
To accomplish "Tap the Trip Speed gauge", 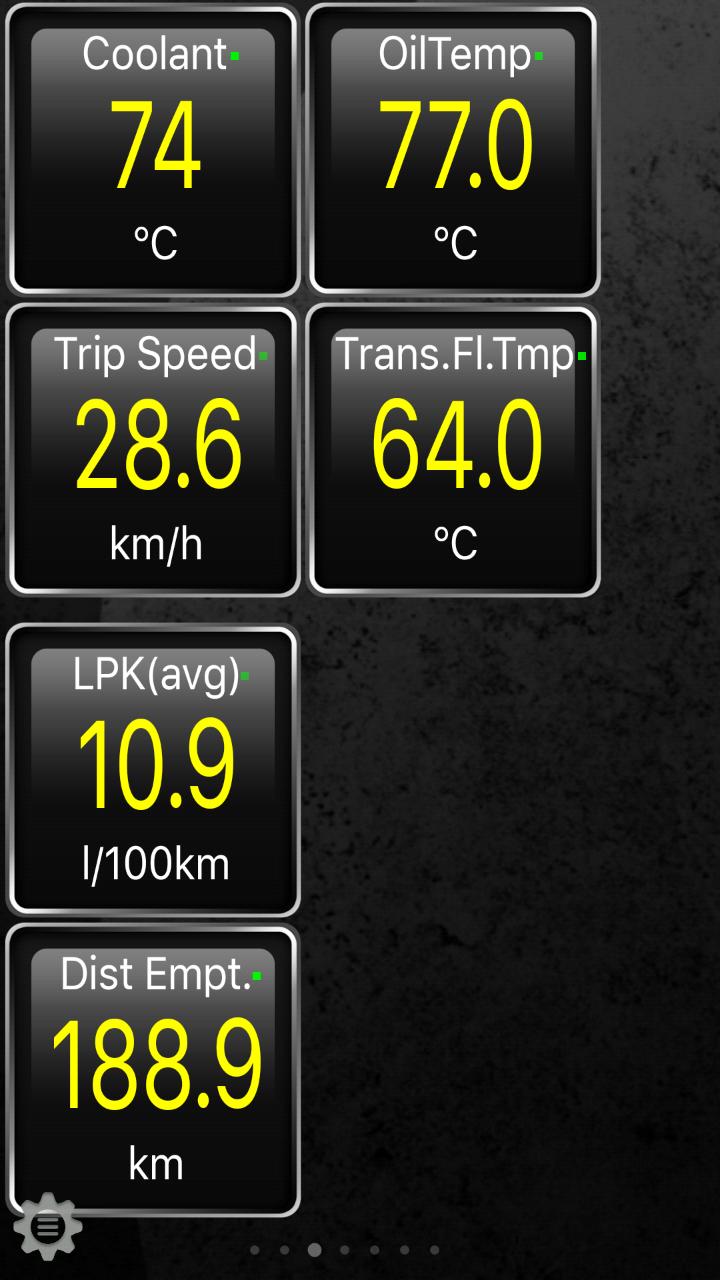I will [154, 450].
